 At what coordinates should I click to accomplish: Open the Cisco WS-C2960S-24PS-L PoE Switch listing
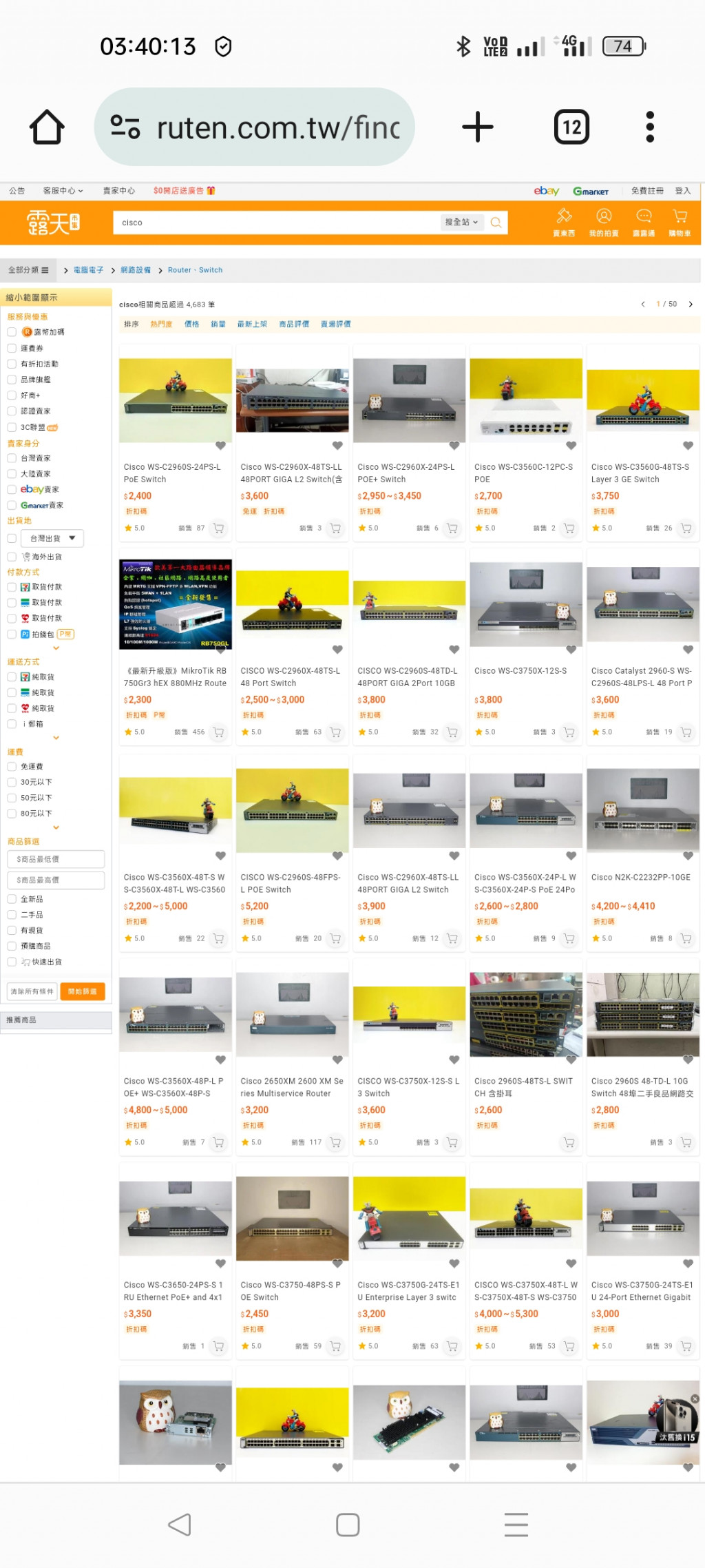(x=172, y=473)
